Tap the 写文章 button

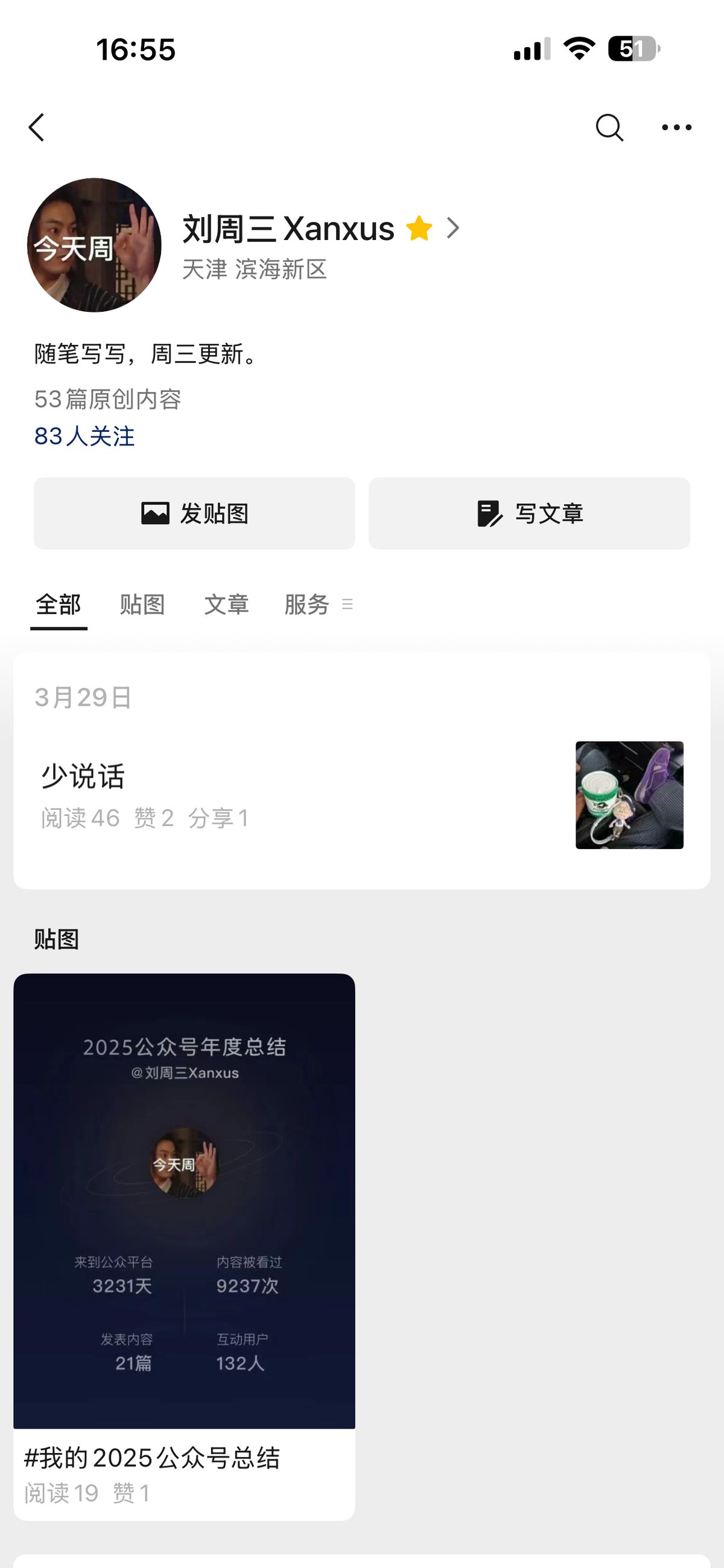[x=529, y=513]
